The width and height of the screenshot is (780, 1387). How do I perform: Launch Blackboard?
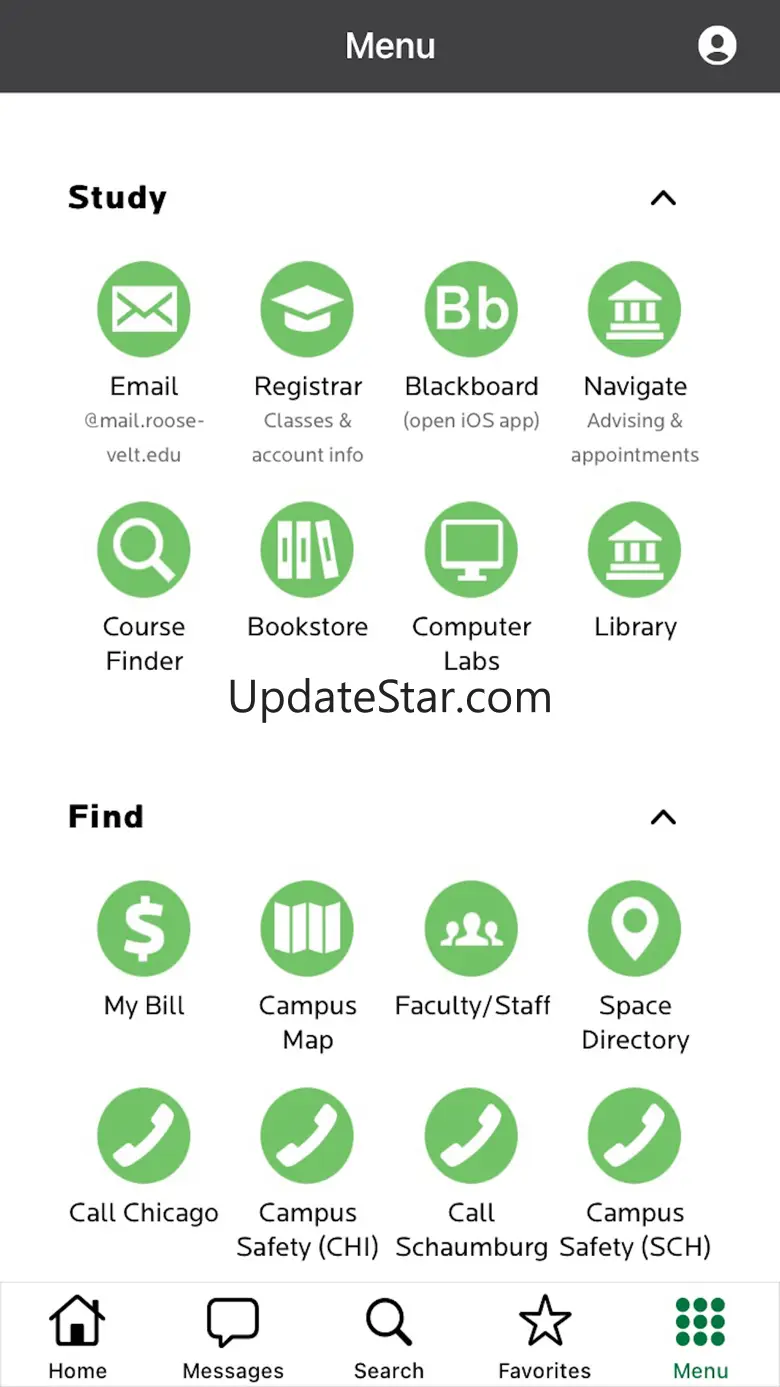471,309
